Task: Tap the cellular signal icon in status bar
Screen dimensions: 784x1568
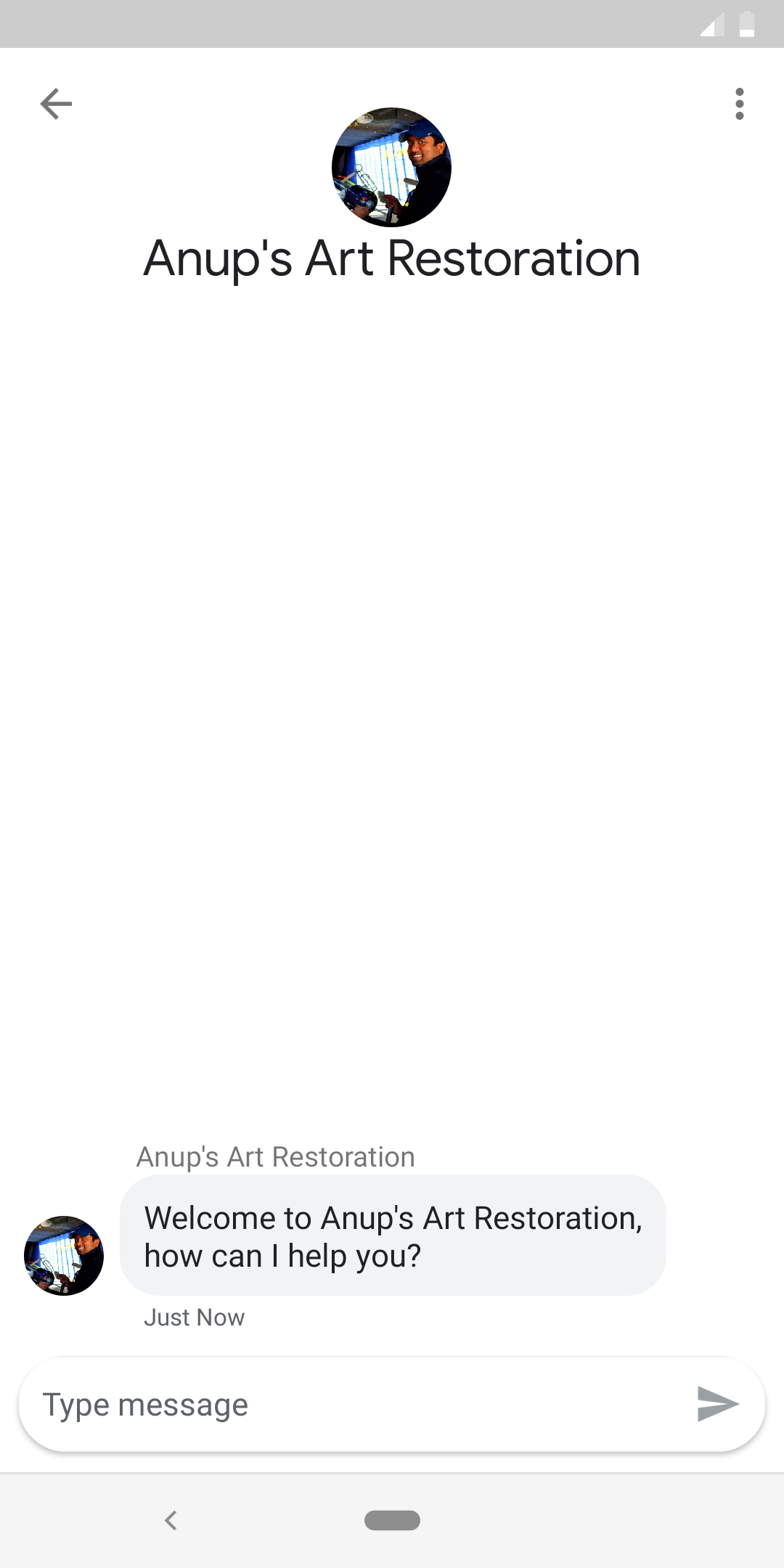Action: coord(711,24)
